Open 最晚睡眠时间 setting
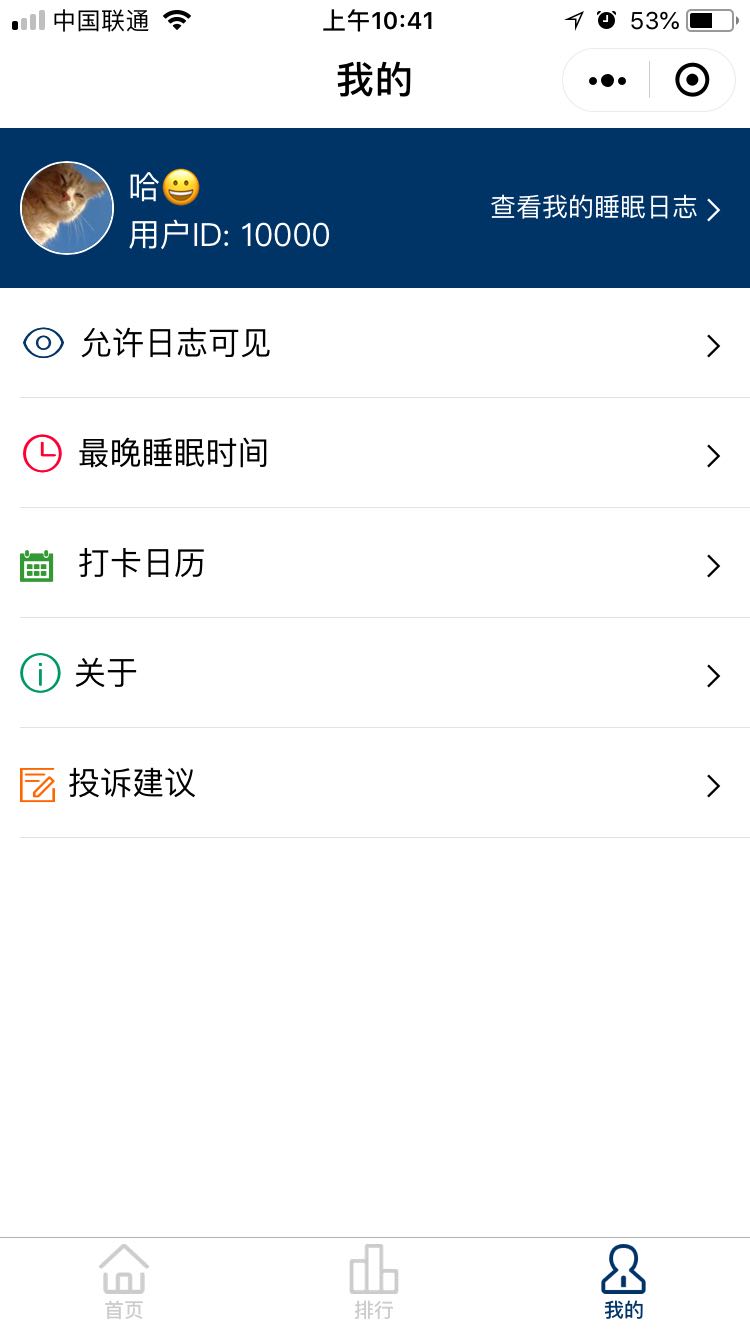 point(375,453)
